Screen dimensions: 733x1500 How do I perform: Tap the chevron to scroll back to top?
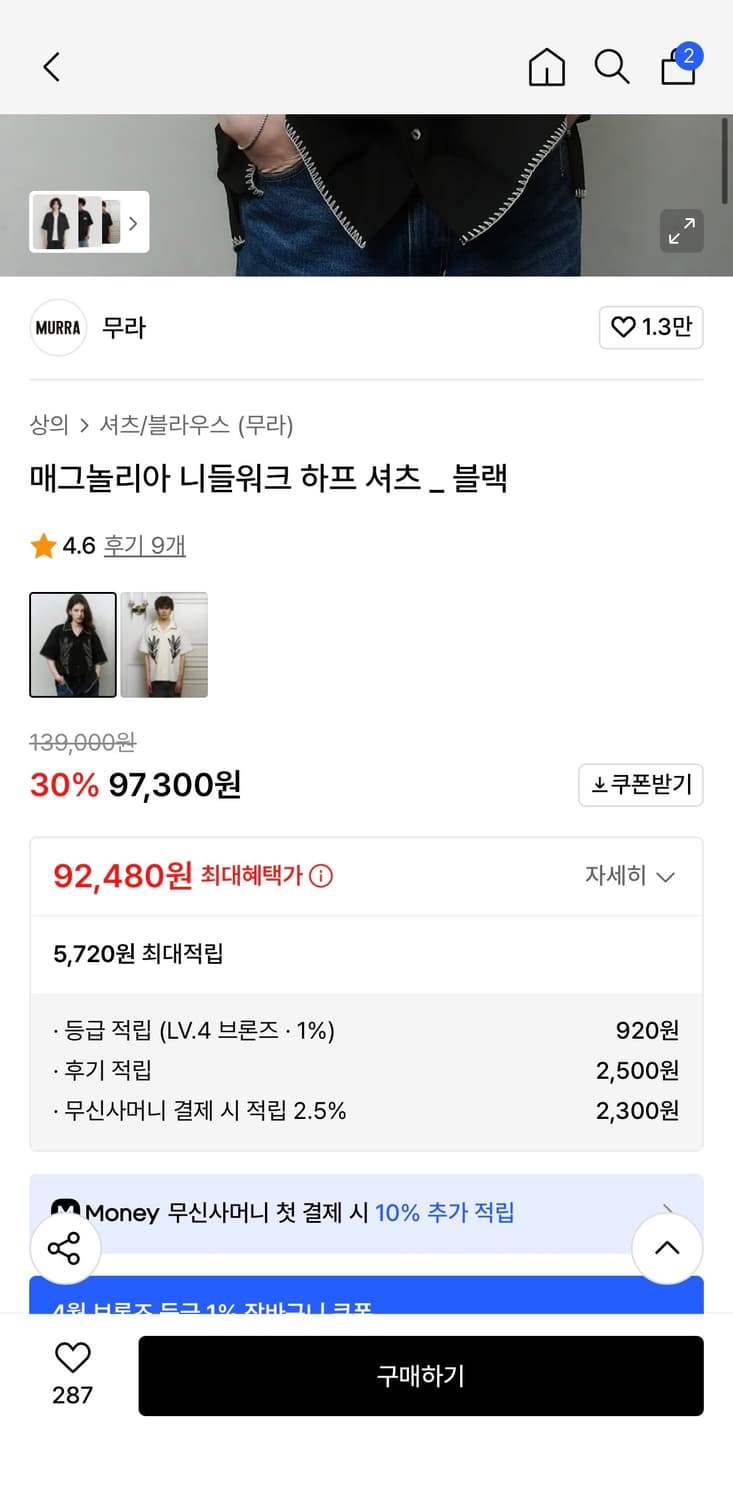pos(667,1248)
